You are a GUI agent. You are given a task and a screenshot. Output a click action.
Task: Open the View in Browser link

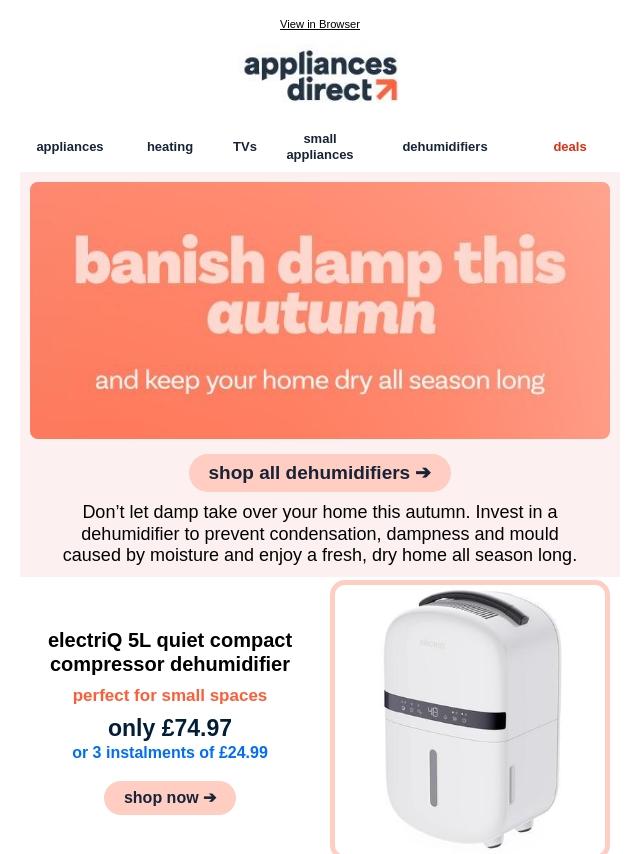[319, 24]
